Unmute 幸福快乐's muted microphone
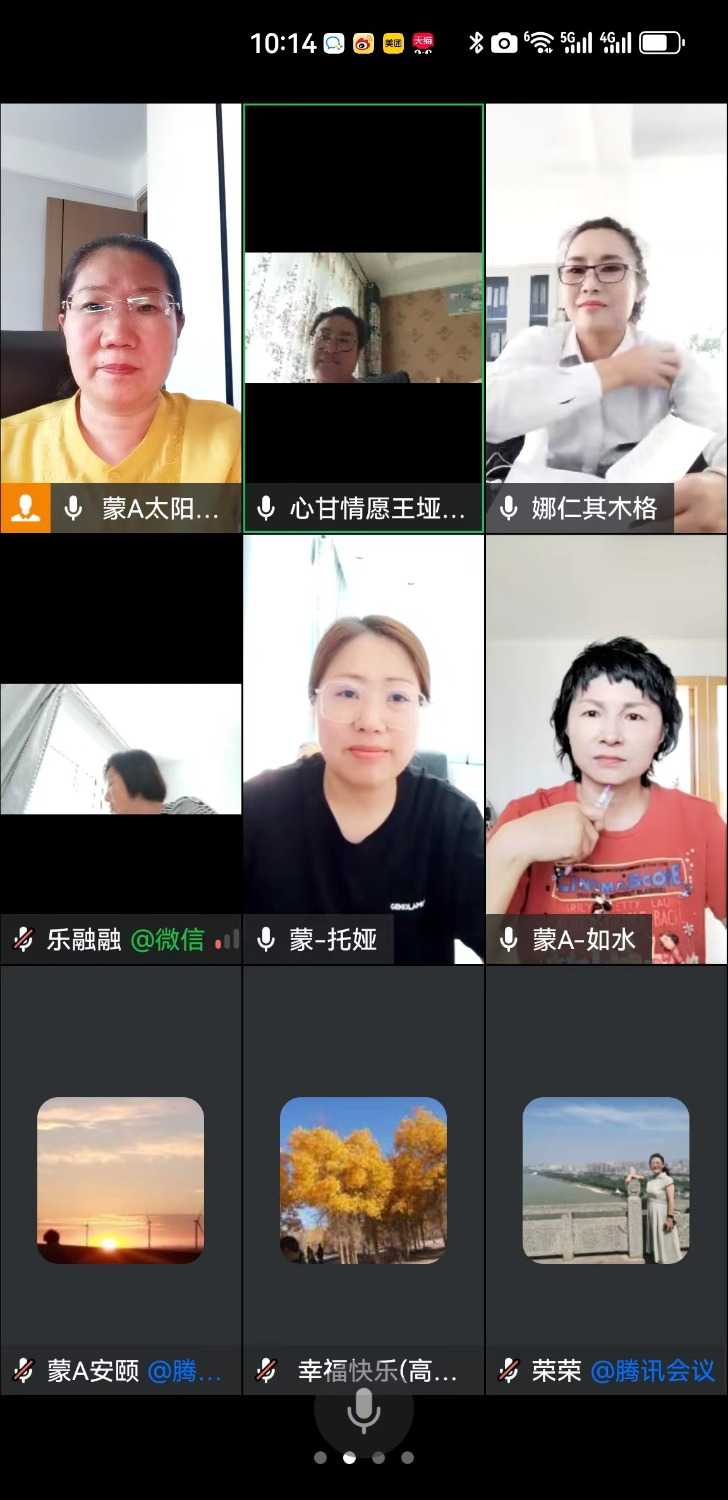728x1500 pixels. pos(264,1372)
